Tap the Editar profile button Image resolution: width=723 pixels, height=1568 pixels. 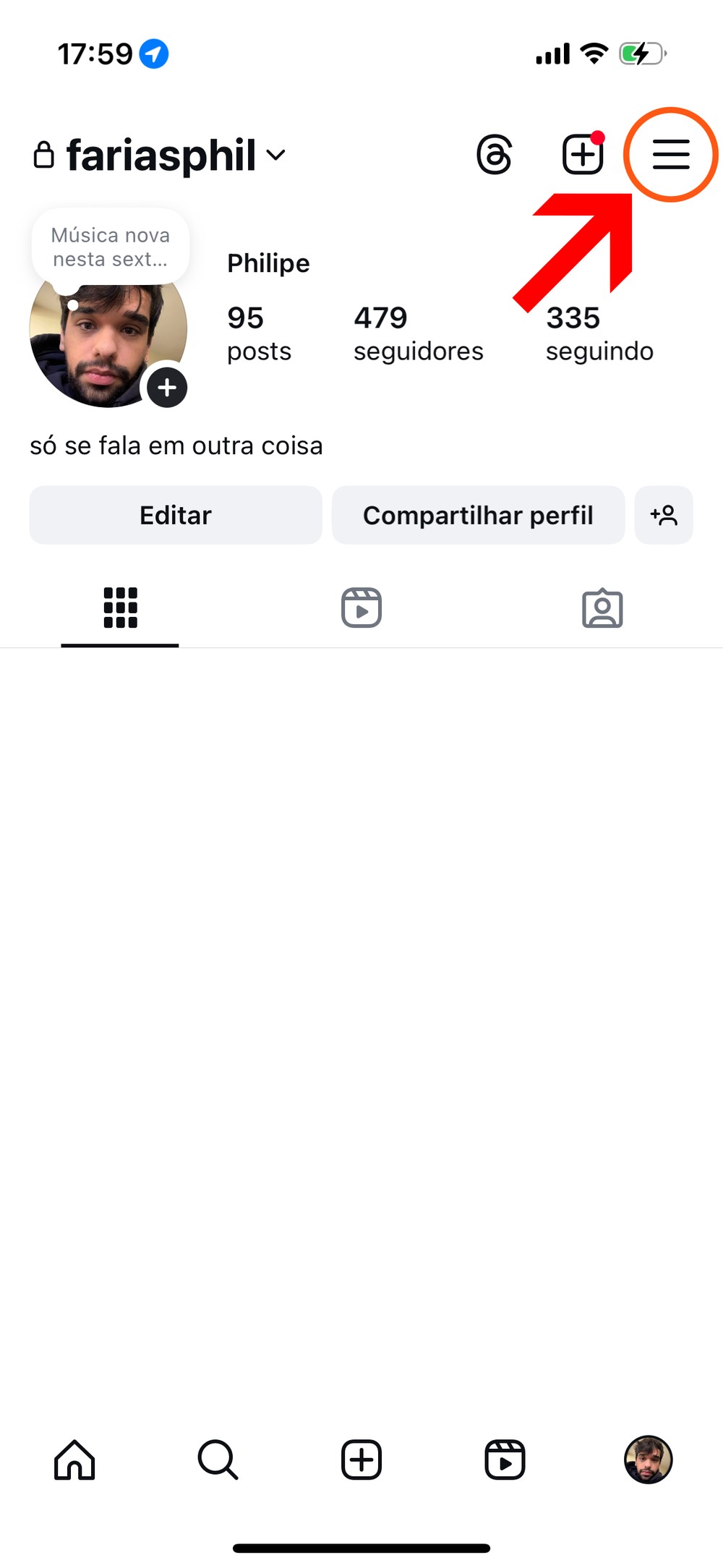tap(176, 515)
